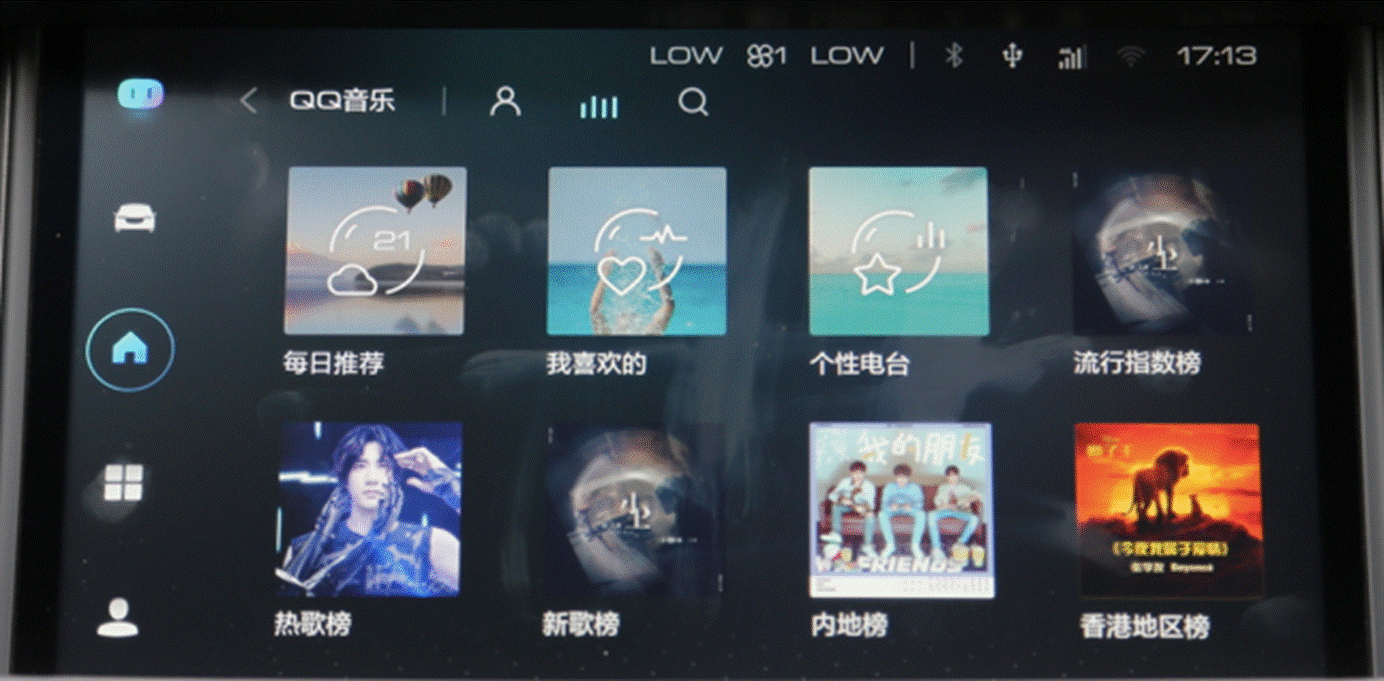
Task: Open the 热歌榜 chart
Action: [369, 510]
